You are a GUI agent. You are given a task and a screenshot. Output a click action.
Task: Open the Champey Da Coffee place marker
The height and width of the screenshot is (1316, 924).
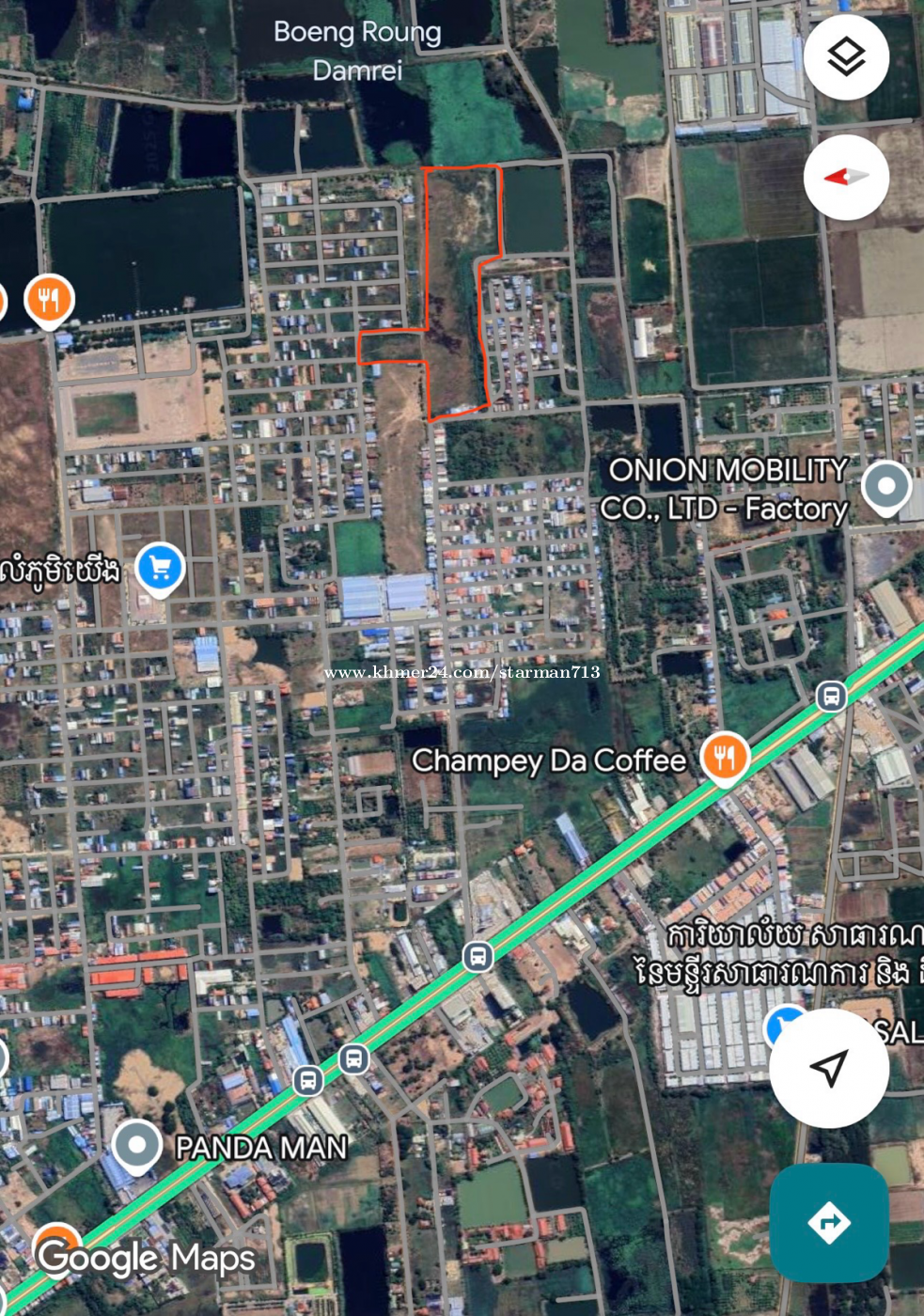tap(724, 757)
